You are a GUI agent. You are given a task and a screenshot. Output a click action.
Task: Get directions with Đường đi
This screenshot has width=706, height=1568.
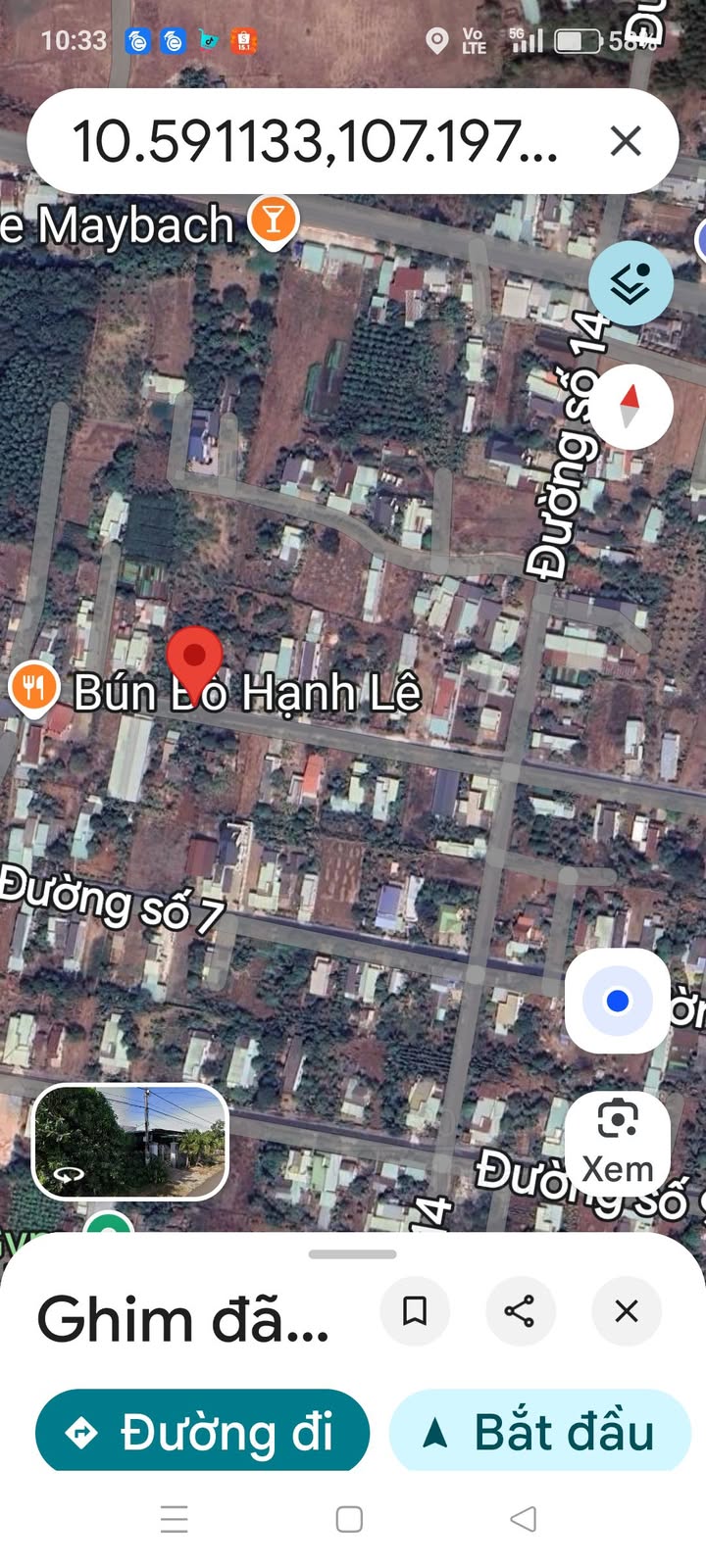[202, 1432]
